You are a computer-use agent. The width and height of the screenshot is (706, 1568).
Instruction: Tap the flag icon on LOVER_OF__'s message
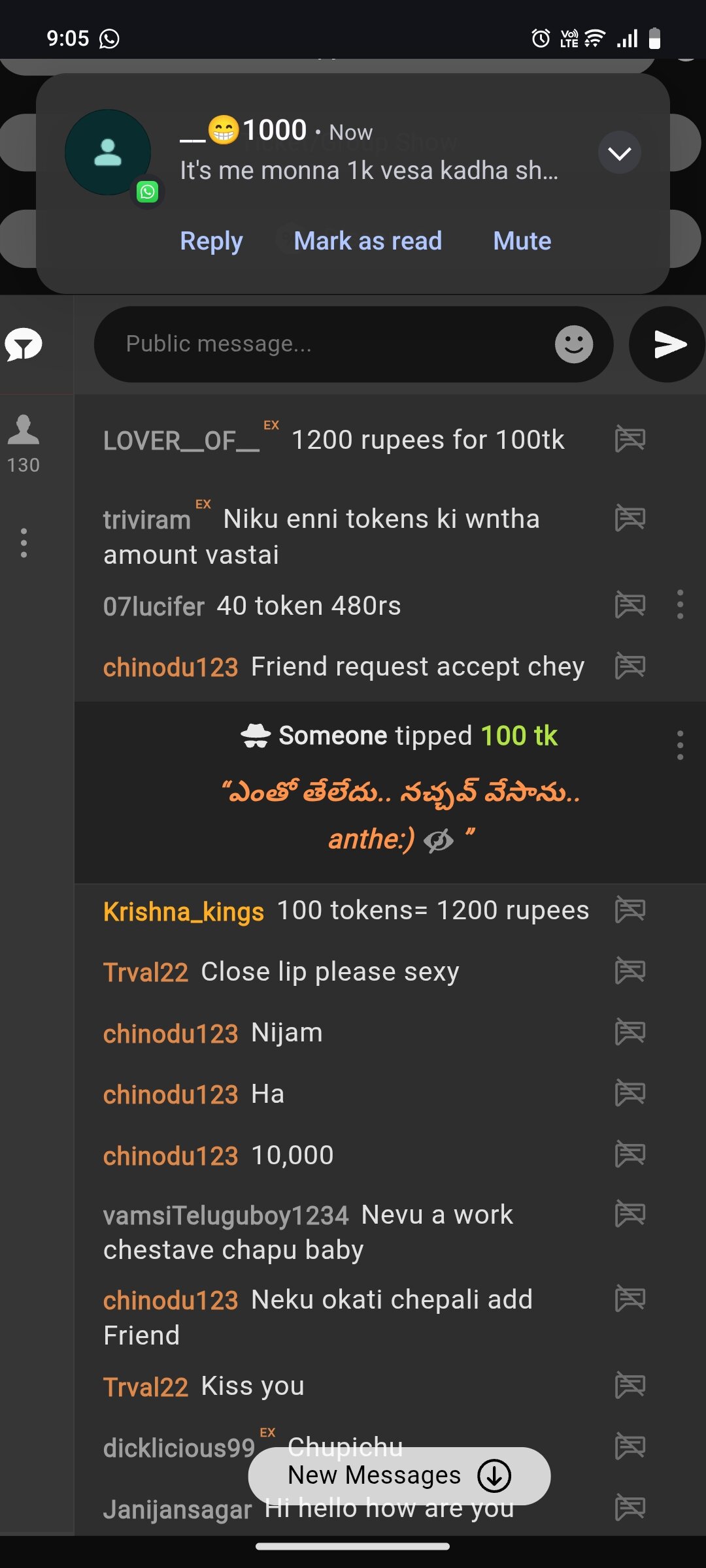tap(630, 439)
